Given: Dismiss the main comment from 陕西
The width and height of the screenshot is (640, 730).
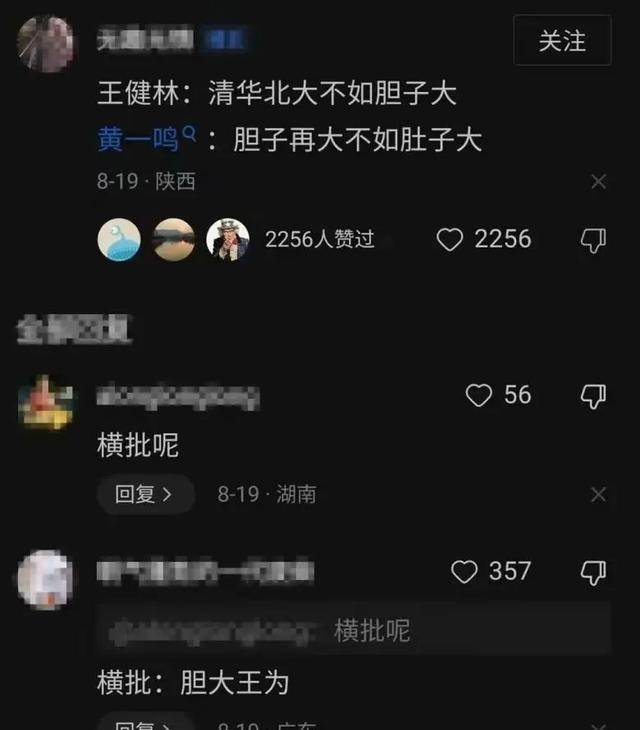Looking at the screenshot, I should click(598, 182).
